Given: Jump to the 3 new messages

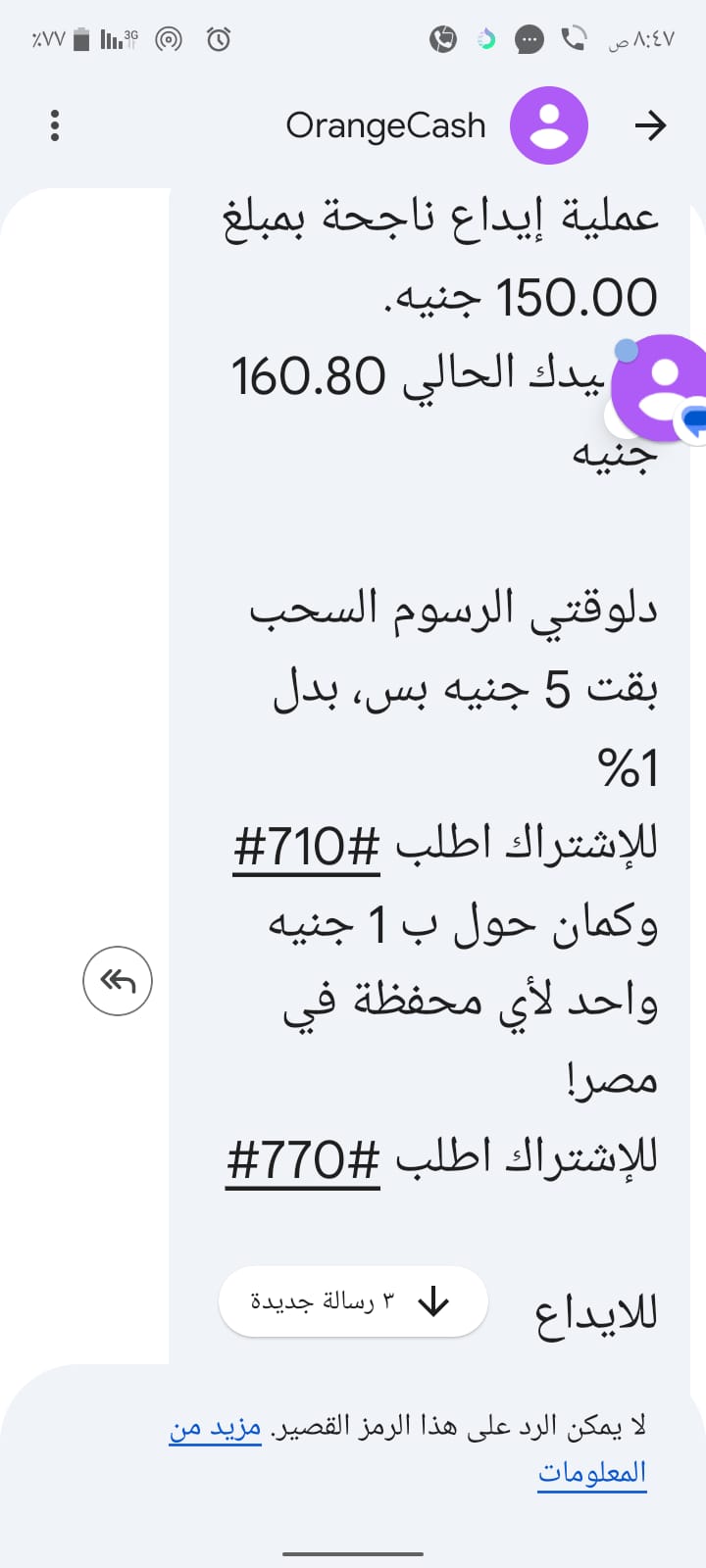Looking at the screenshot, I should 353,1301.
